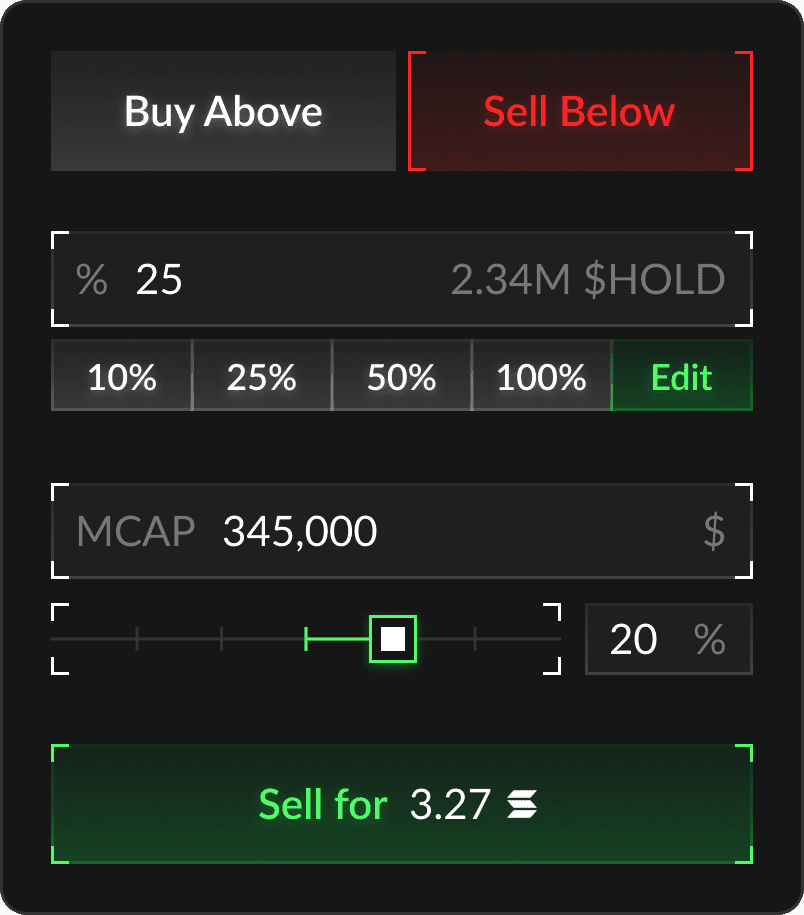The height and width of the screenshot is (915, 804).
Task: Select the Sell Below tab
Action: 580,111
